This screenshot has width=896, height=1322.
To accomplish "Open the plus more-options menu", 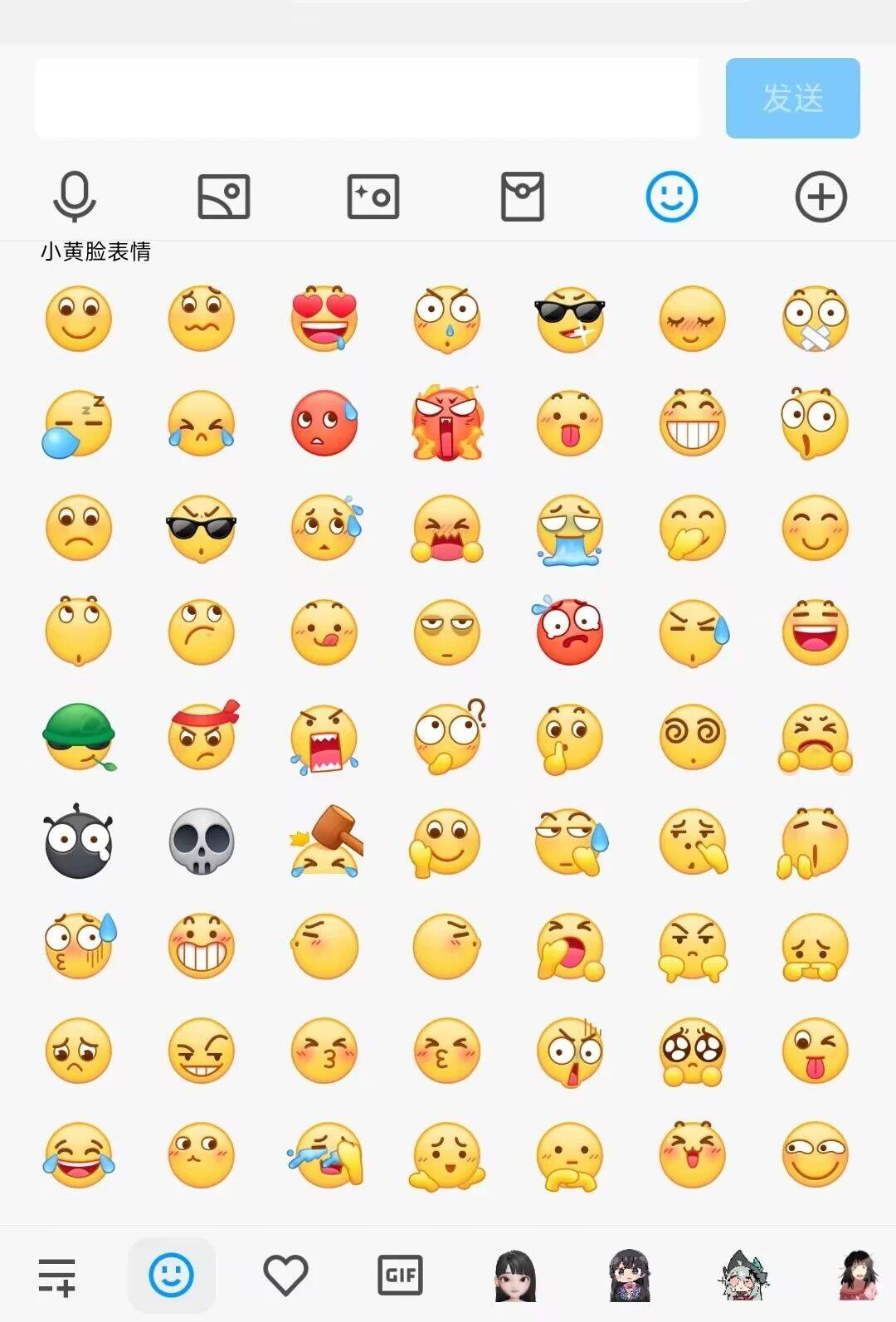I will (821, 197).
